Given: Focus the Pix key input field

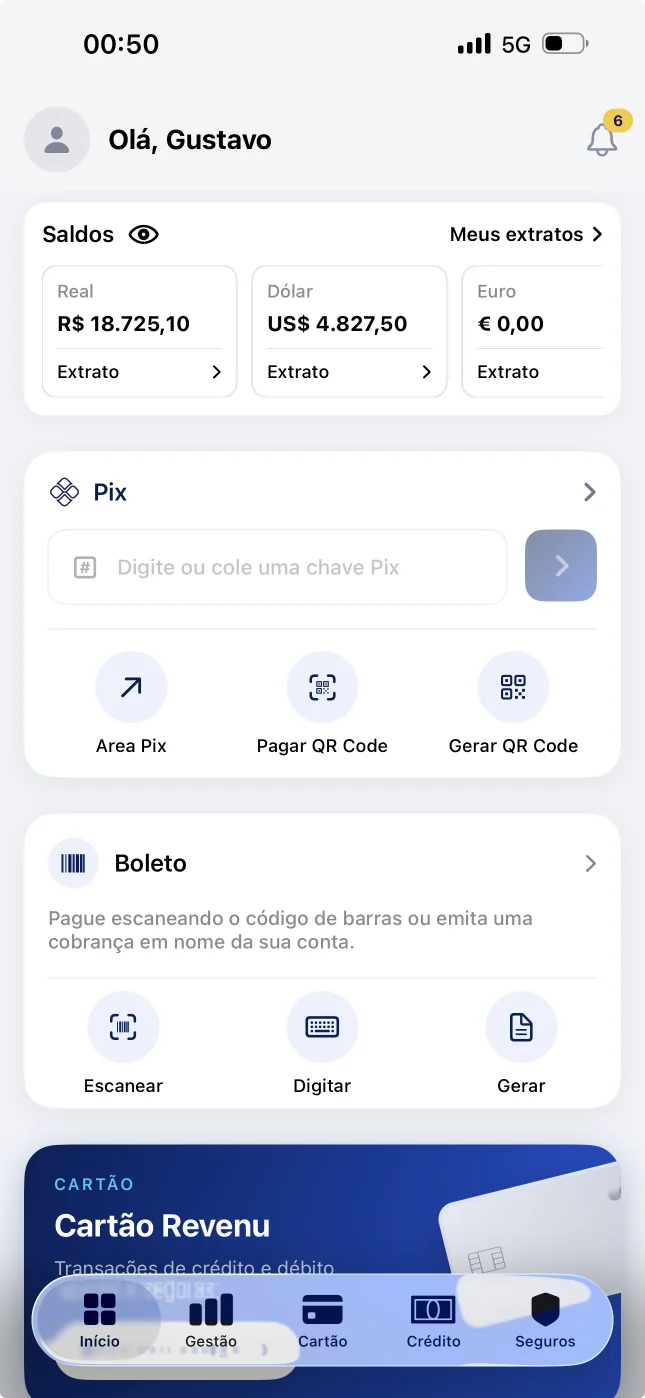Looking at the screenshot, I should click(277, 567).
